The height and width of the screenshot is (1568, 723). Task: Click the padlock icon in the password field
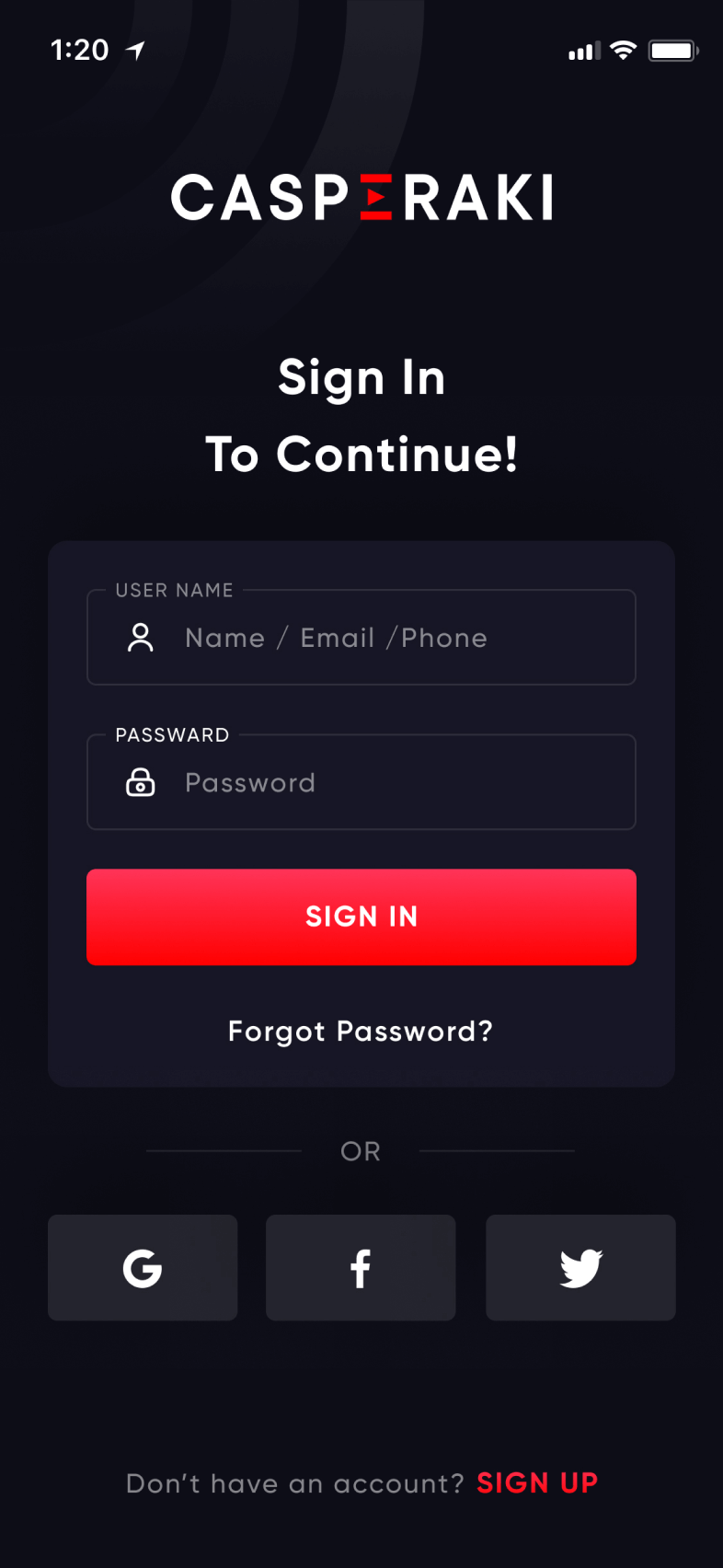pos(140,782)
